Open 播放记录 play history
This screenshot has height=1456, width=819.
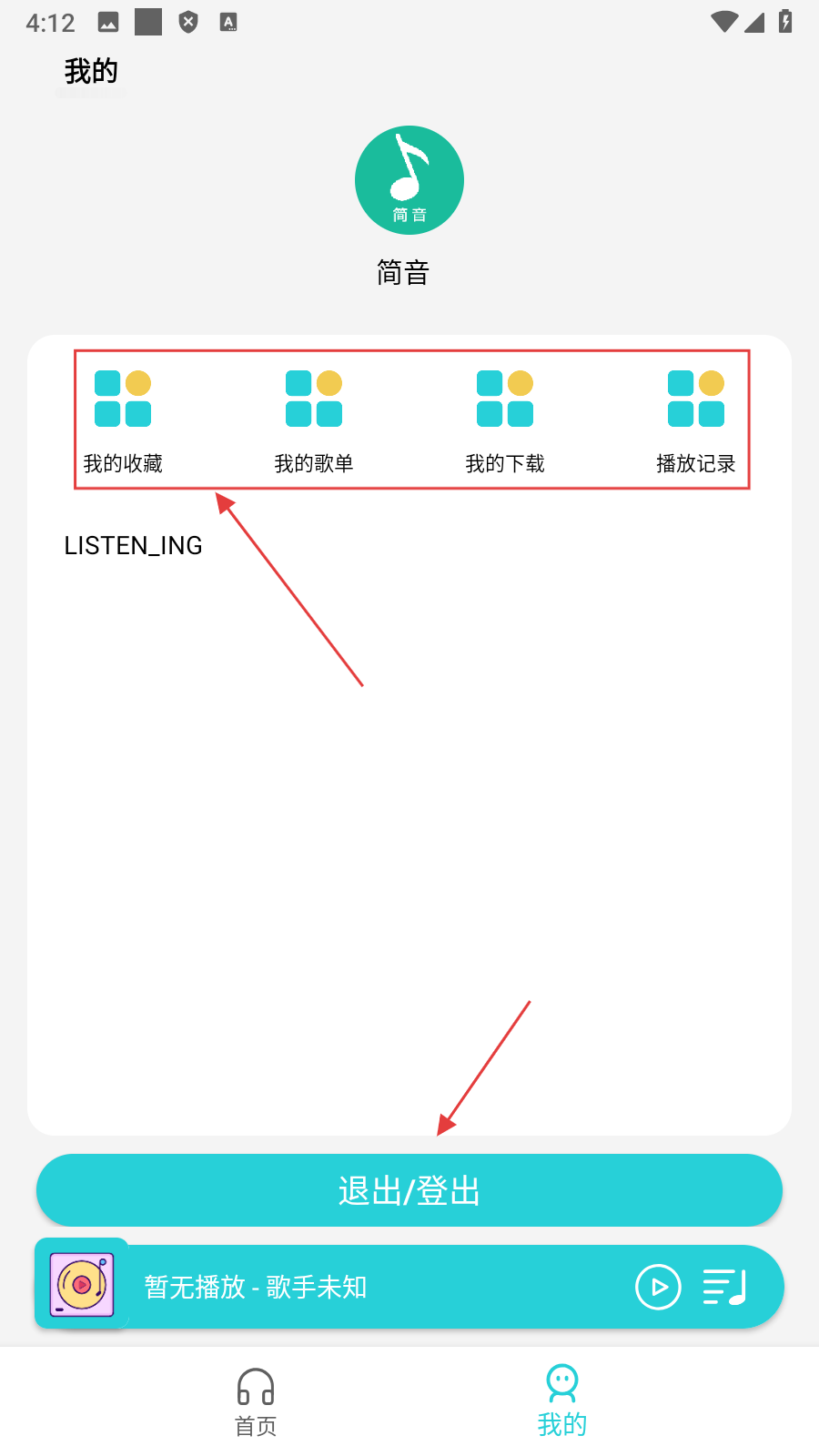pos(696,421)
